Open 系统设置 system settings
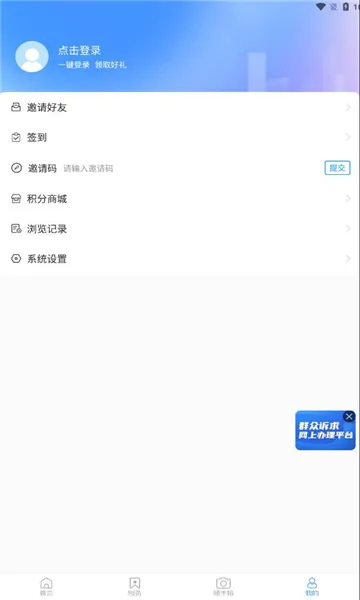The height and width of the screenshot is (600, 360). tap(180, 259)
